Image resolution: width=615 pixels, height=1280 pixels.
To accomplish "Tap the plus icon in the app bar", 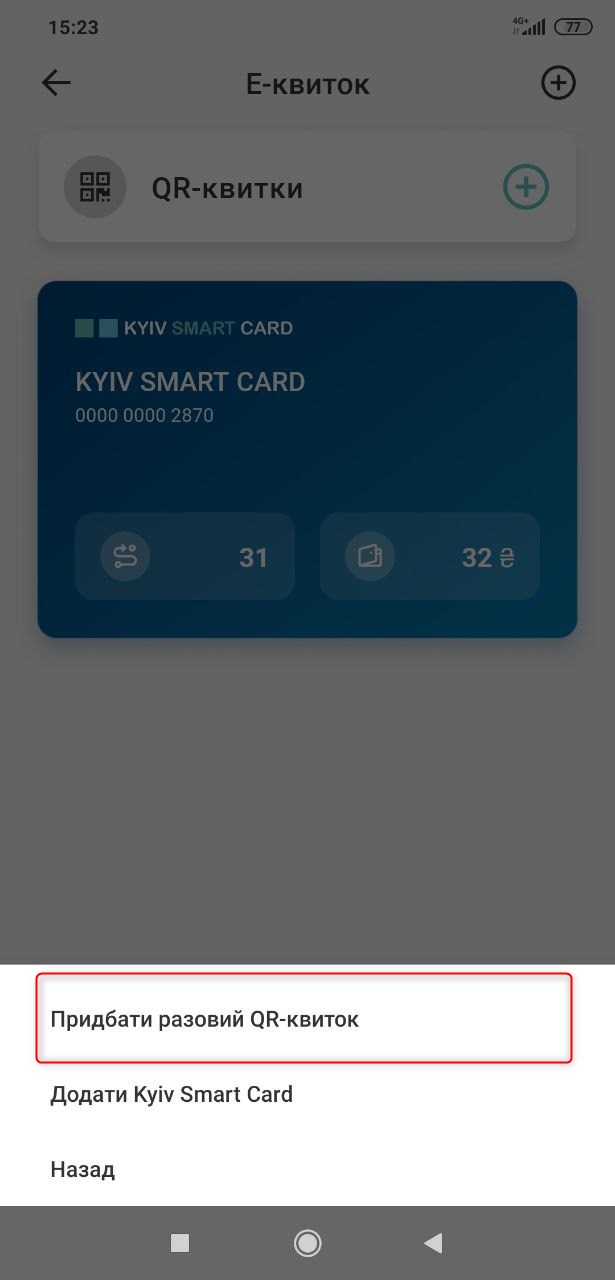I will [558, 83].
